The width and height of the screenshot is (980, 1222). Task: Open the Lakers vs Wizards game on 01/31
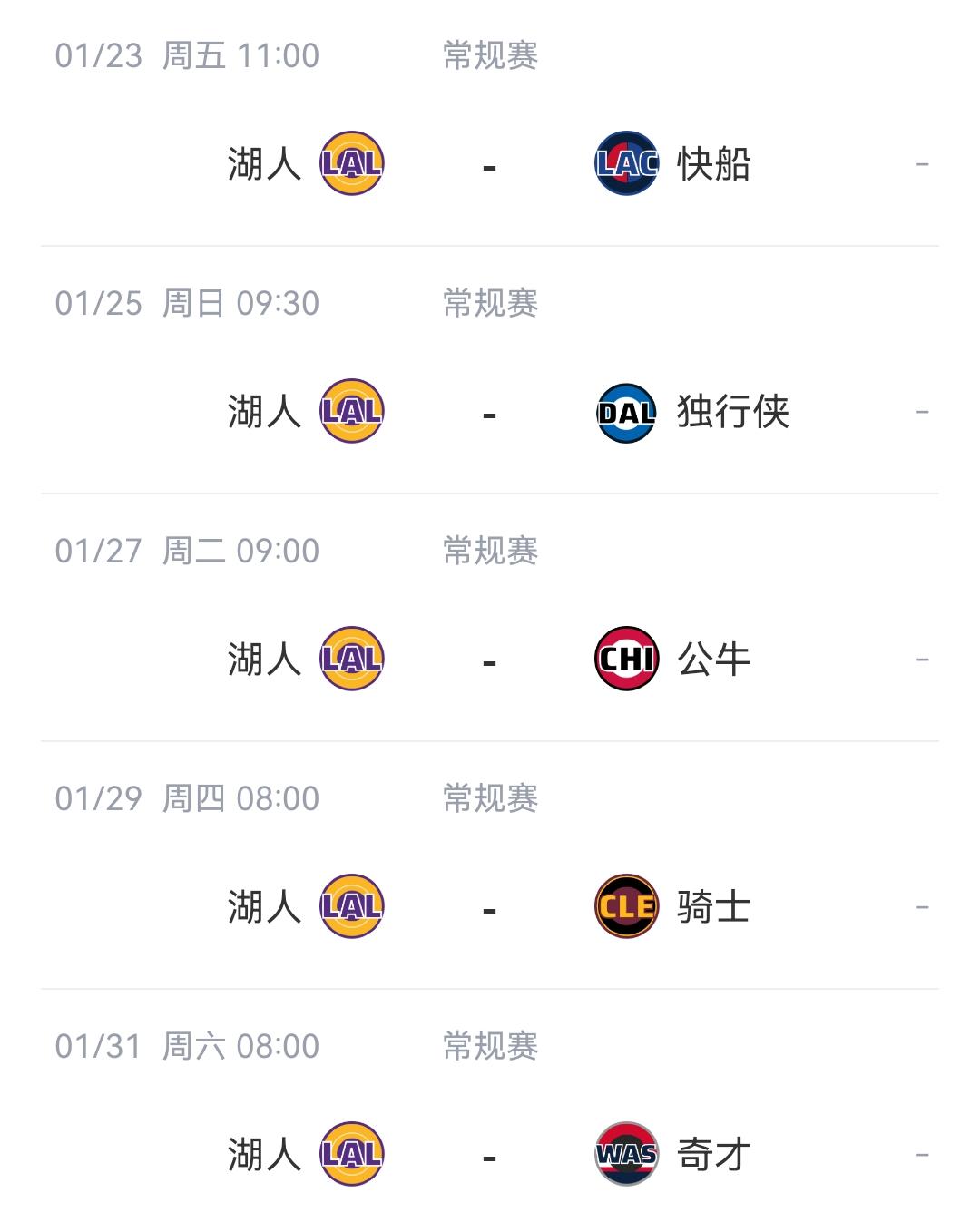tap(490, 1106)
